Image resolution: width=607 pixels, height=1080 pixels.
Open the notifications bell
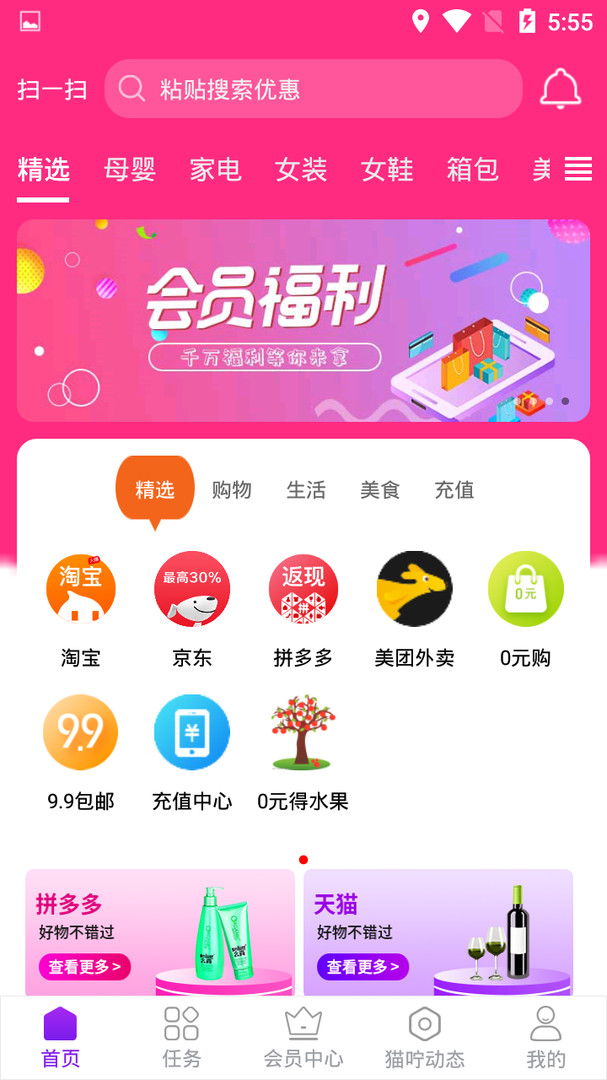point(560,89)
